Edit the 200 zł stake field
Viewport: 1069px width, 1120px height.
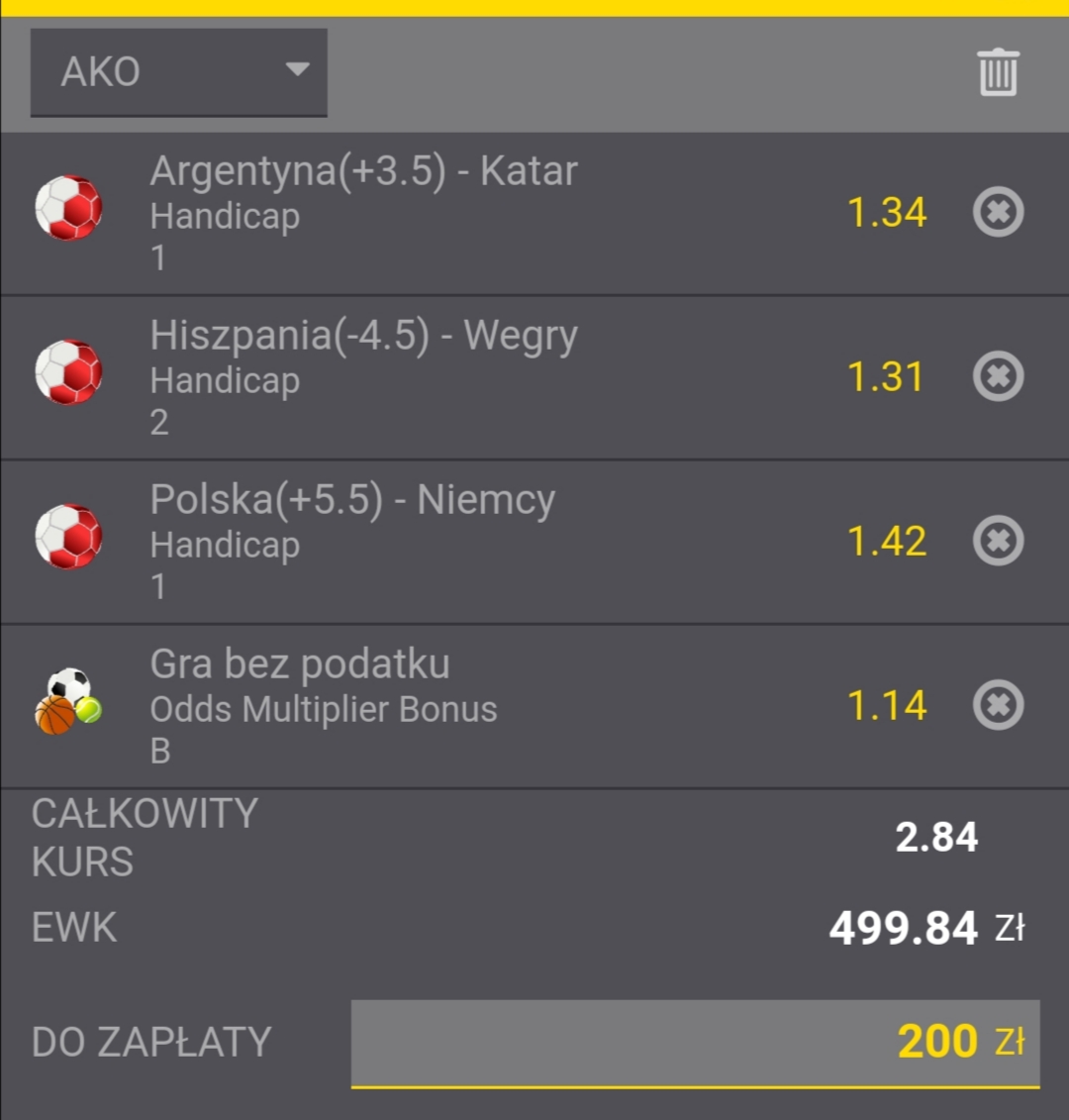(695, 1042)
